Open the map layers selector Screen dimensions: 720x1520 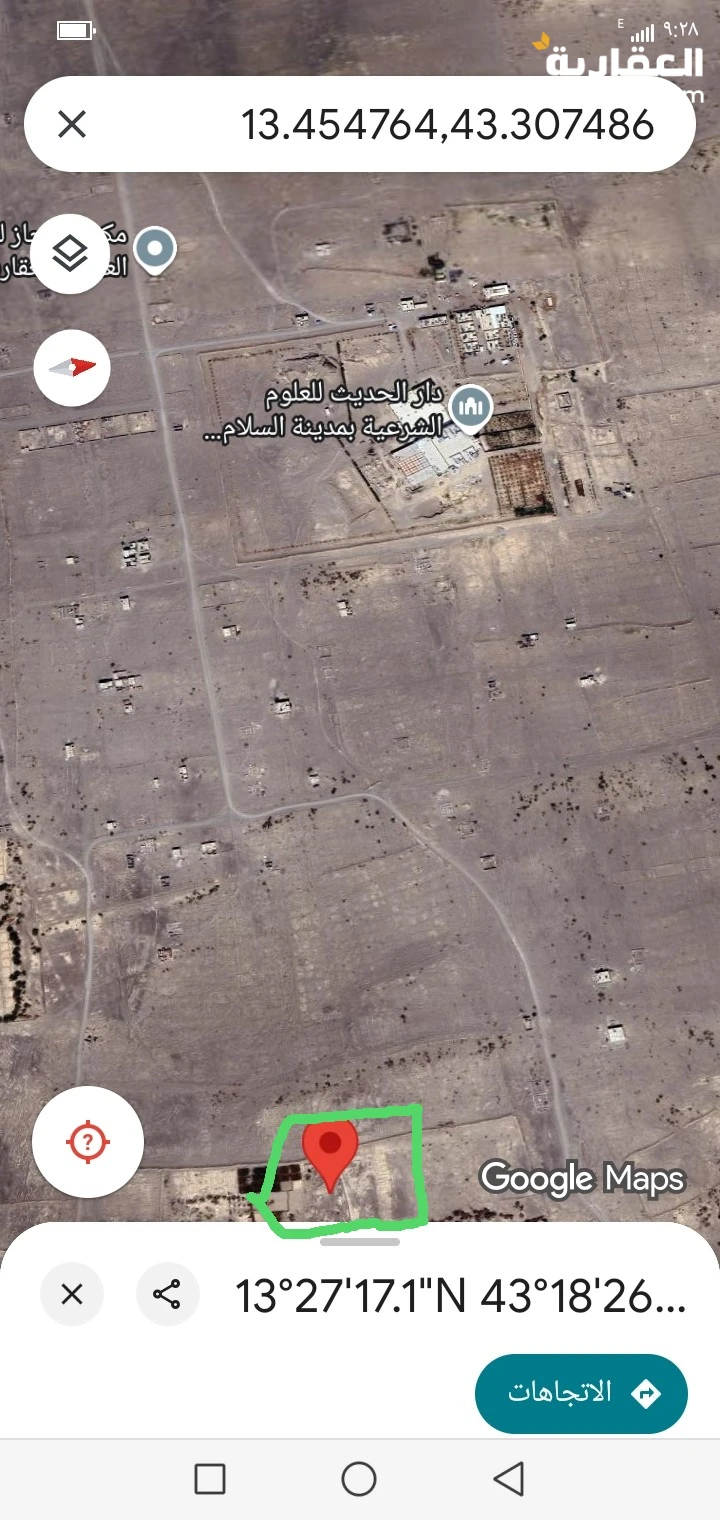click(70, 254)
